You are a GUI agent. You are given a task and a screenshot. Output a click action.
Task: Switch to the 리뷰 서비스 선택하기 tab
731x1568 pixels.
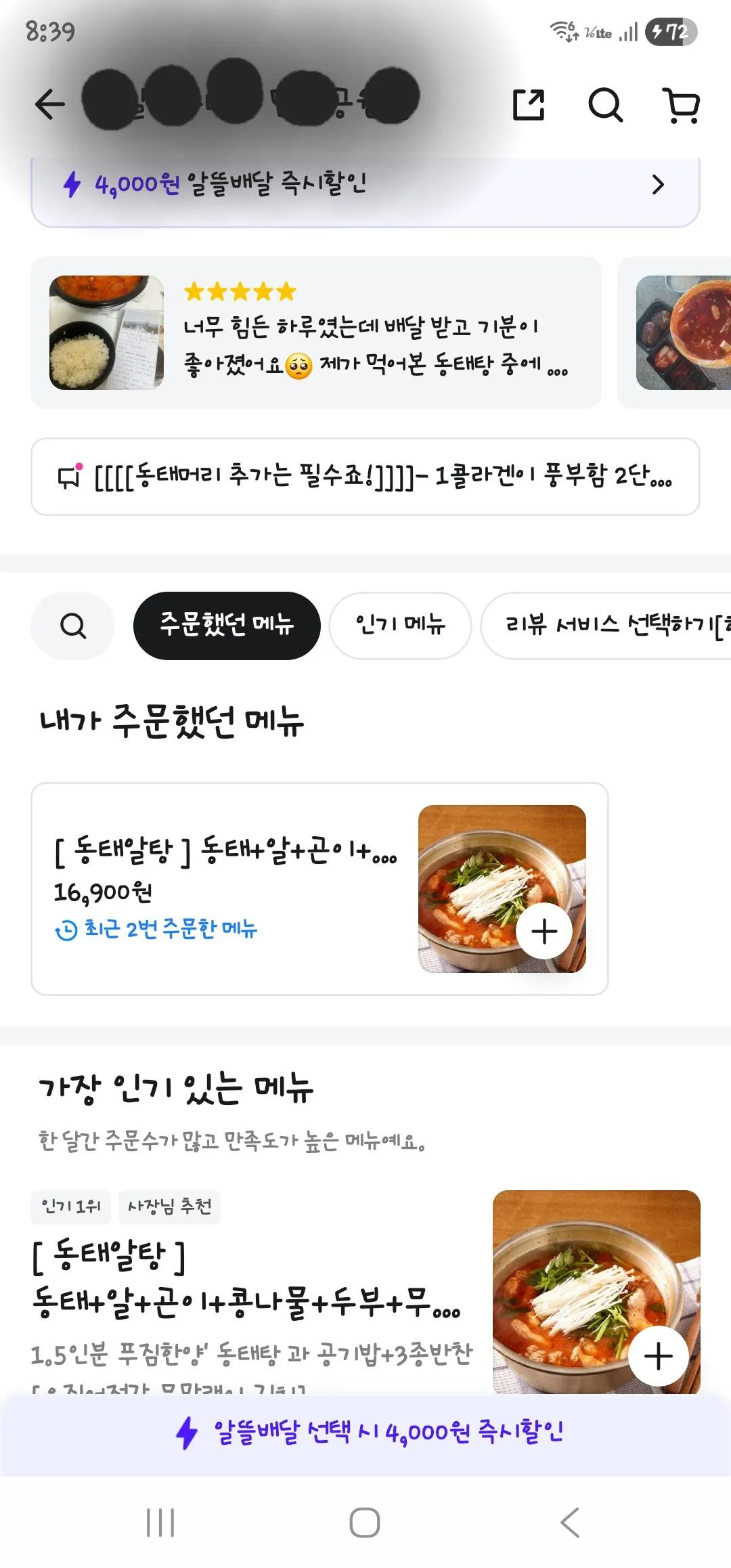click(x=606, y=626)
